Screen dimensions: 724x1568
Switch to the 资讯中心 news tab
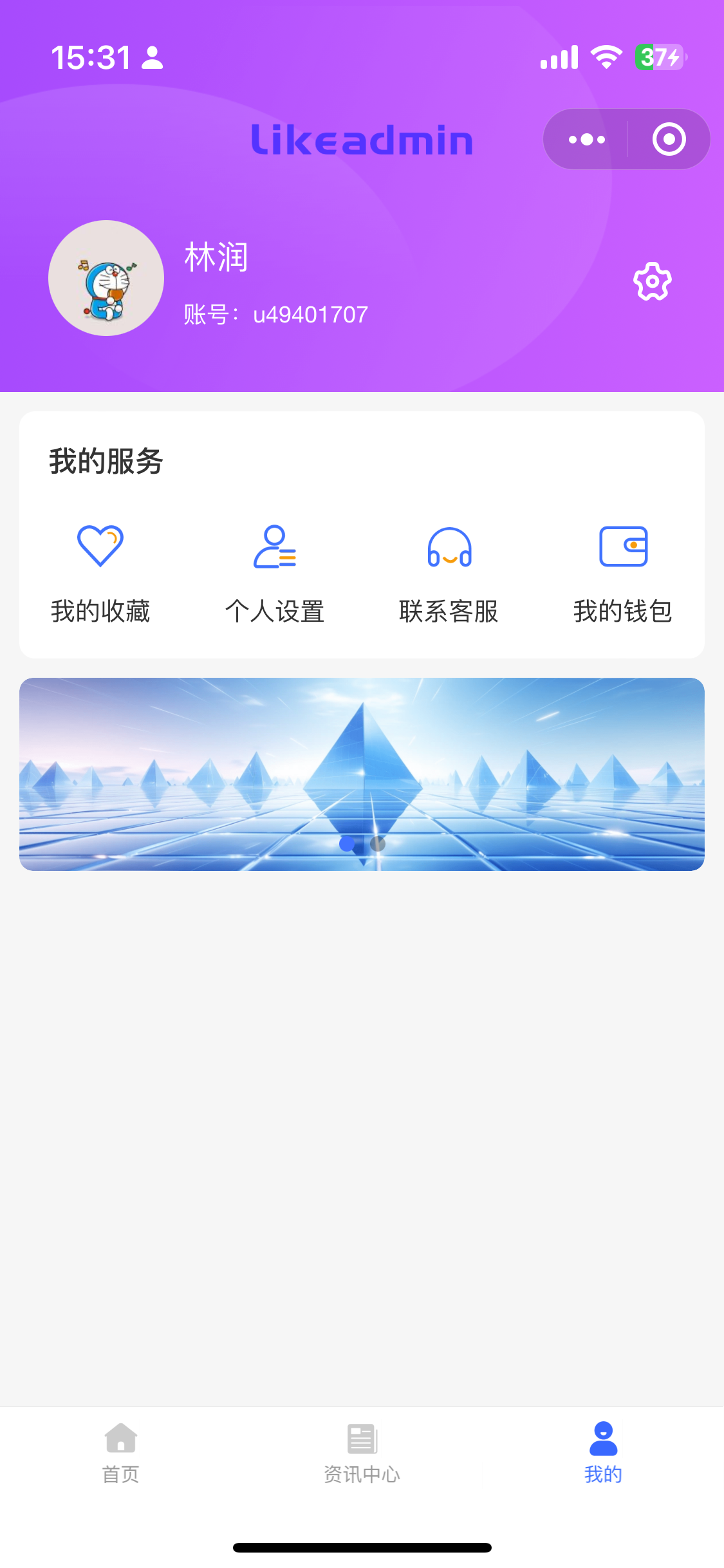362,1453
